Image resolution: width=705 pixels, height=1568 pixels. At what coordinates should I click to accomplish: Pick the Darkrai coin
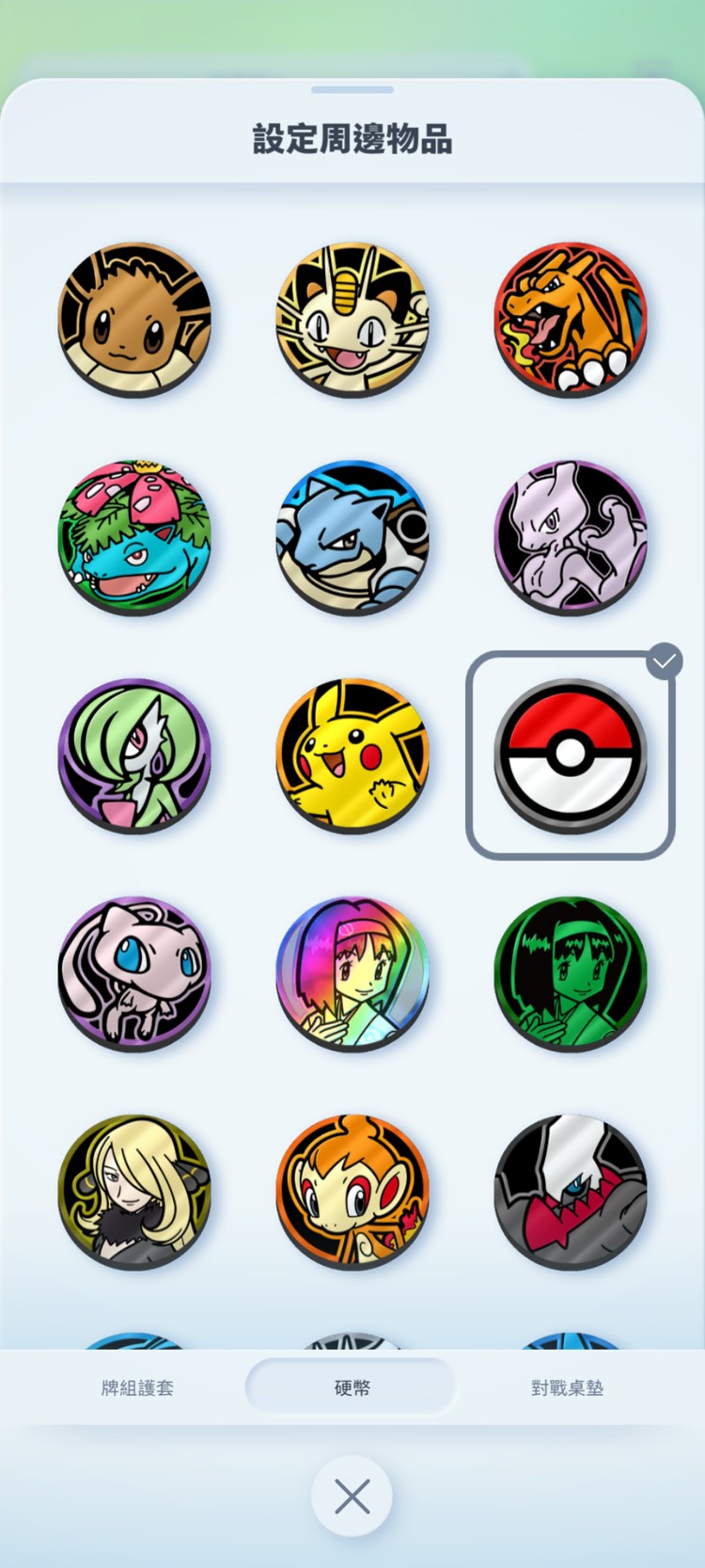[571, 1191]
